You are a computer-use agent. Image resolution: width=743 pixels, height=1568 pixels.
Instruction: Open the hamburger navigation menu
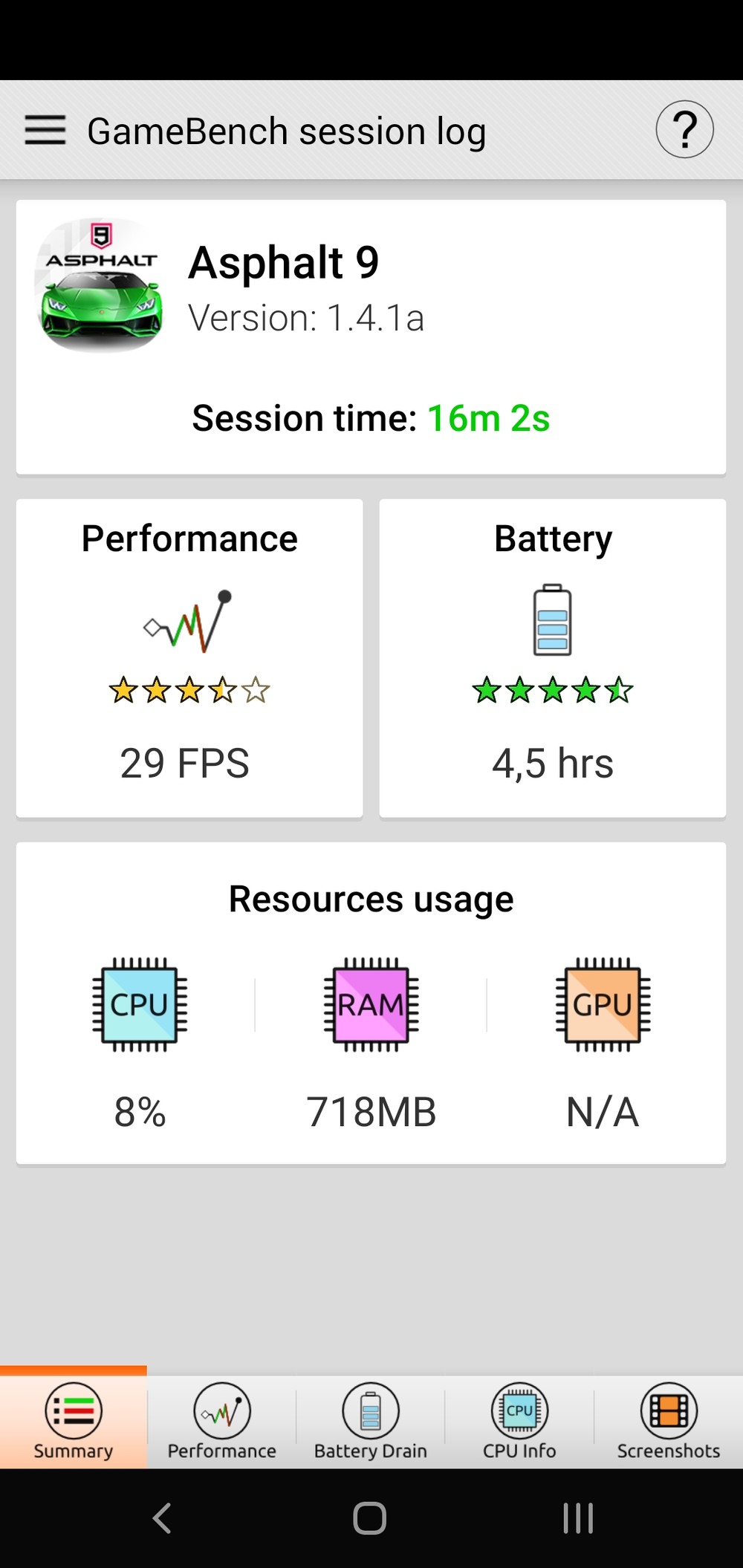(45, 131)
